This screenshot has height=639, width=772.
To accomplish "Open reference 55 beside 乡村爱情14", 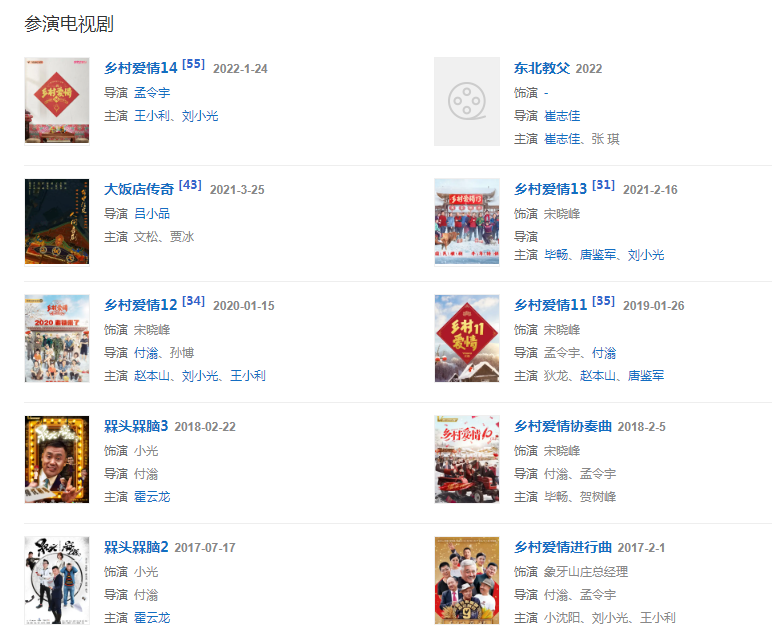I will [193, 64].
